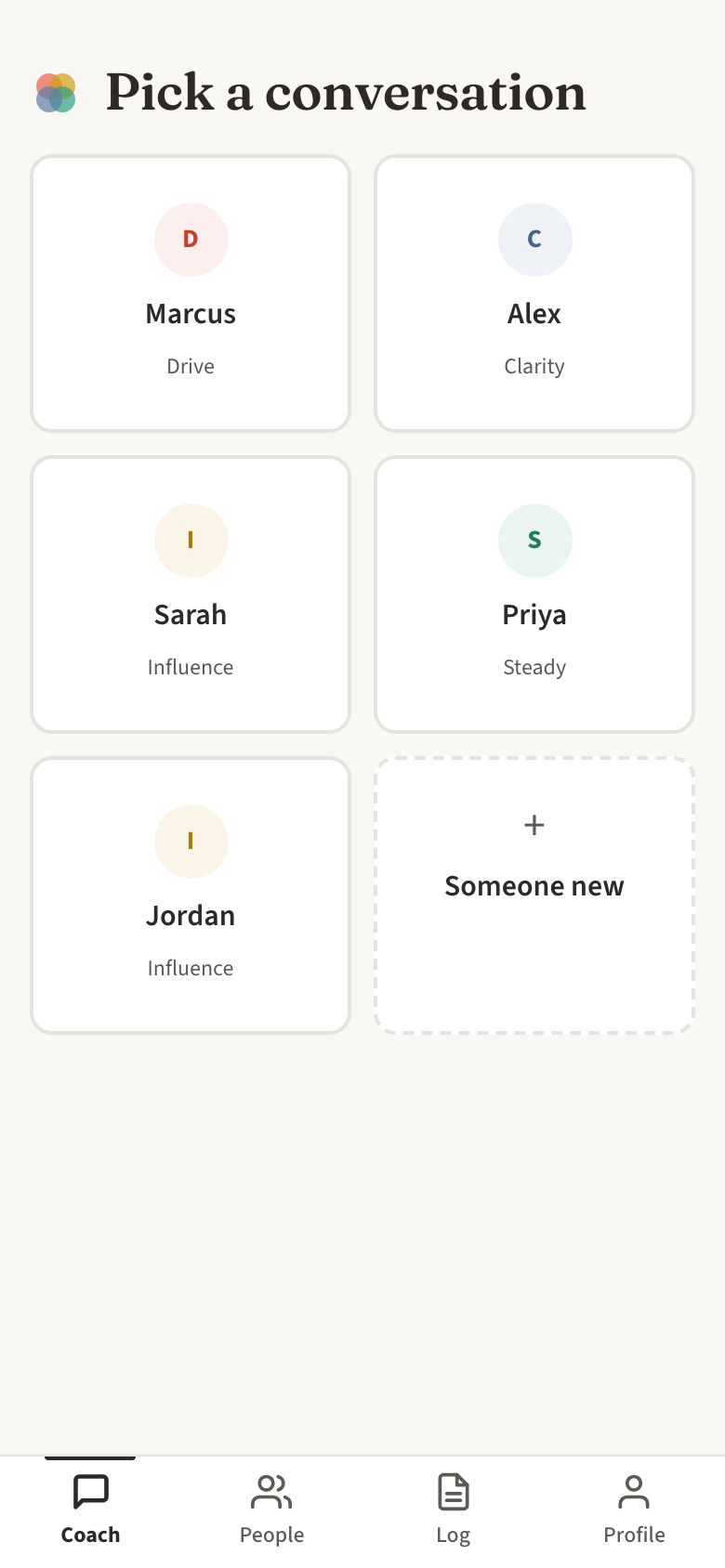The height and width of the screenshot is (1568, 725).
Task: Click Priya's green S avatar circle
Action: tap(534, 541)
